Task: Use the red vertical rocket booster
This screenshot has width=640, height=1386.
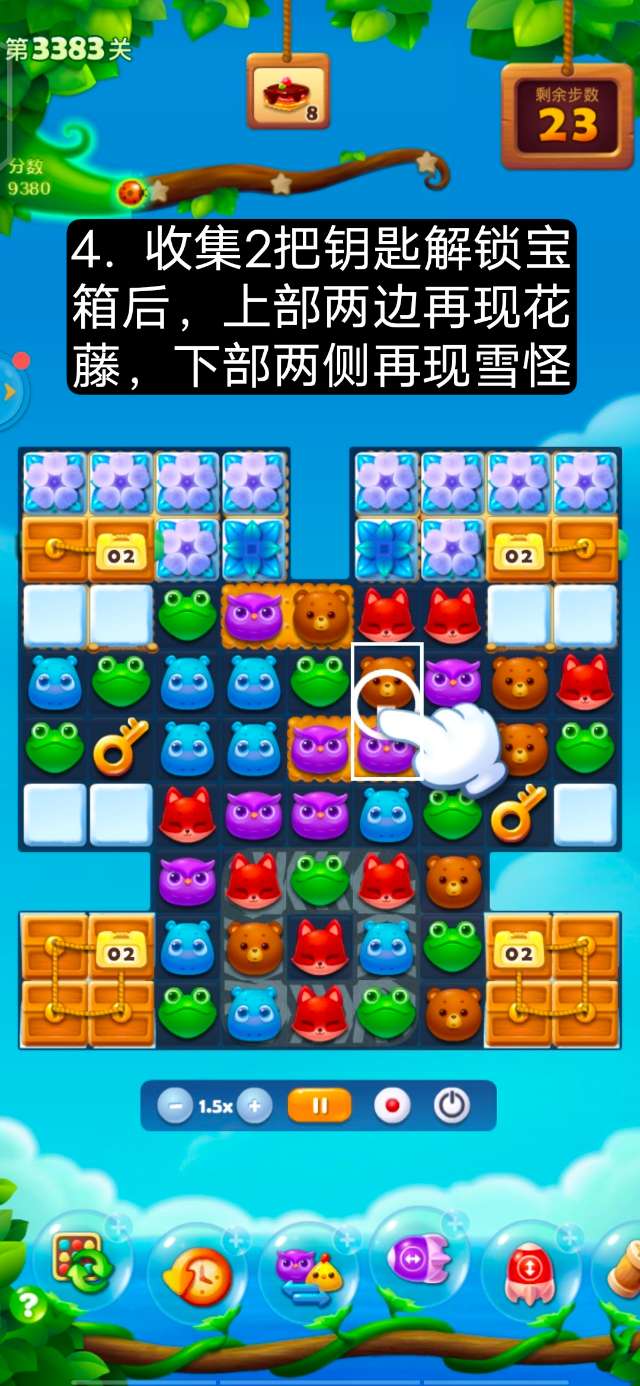Action: tap(530, 1272)
